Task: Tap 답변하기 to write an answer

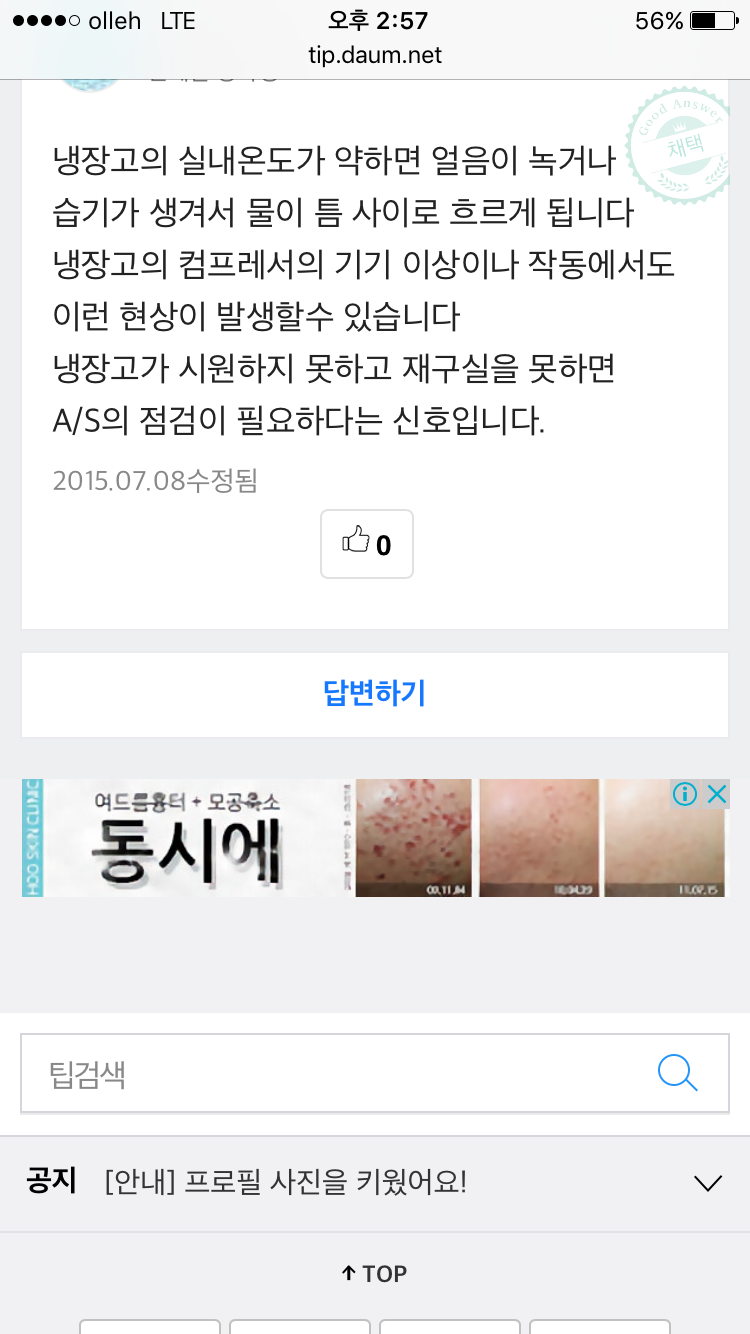Action: click(x=375, y=694)
